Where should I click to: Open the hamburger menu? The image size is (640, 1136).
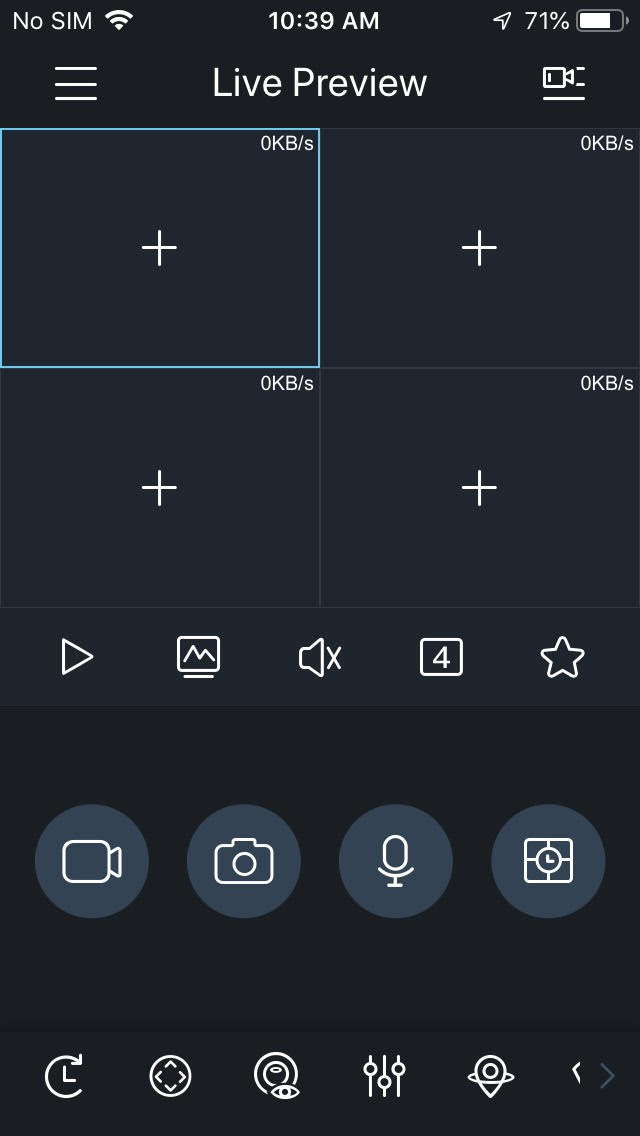pos(76,83)
